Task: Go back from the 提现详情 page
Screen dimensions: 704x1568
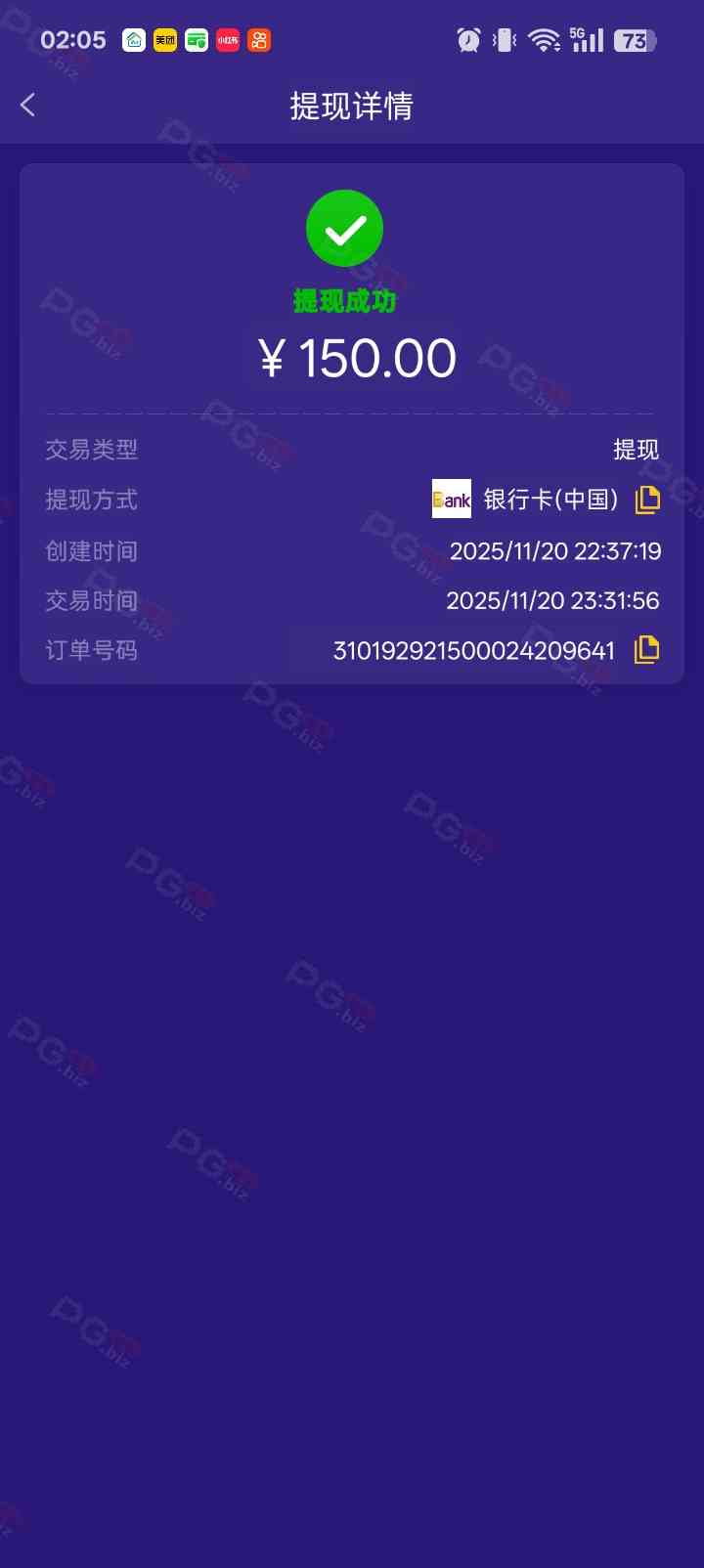Action: (28, 106)
